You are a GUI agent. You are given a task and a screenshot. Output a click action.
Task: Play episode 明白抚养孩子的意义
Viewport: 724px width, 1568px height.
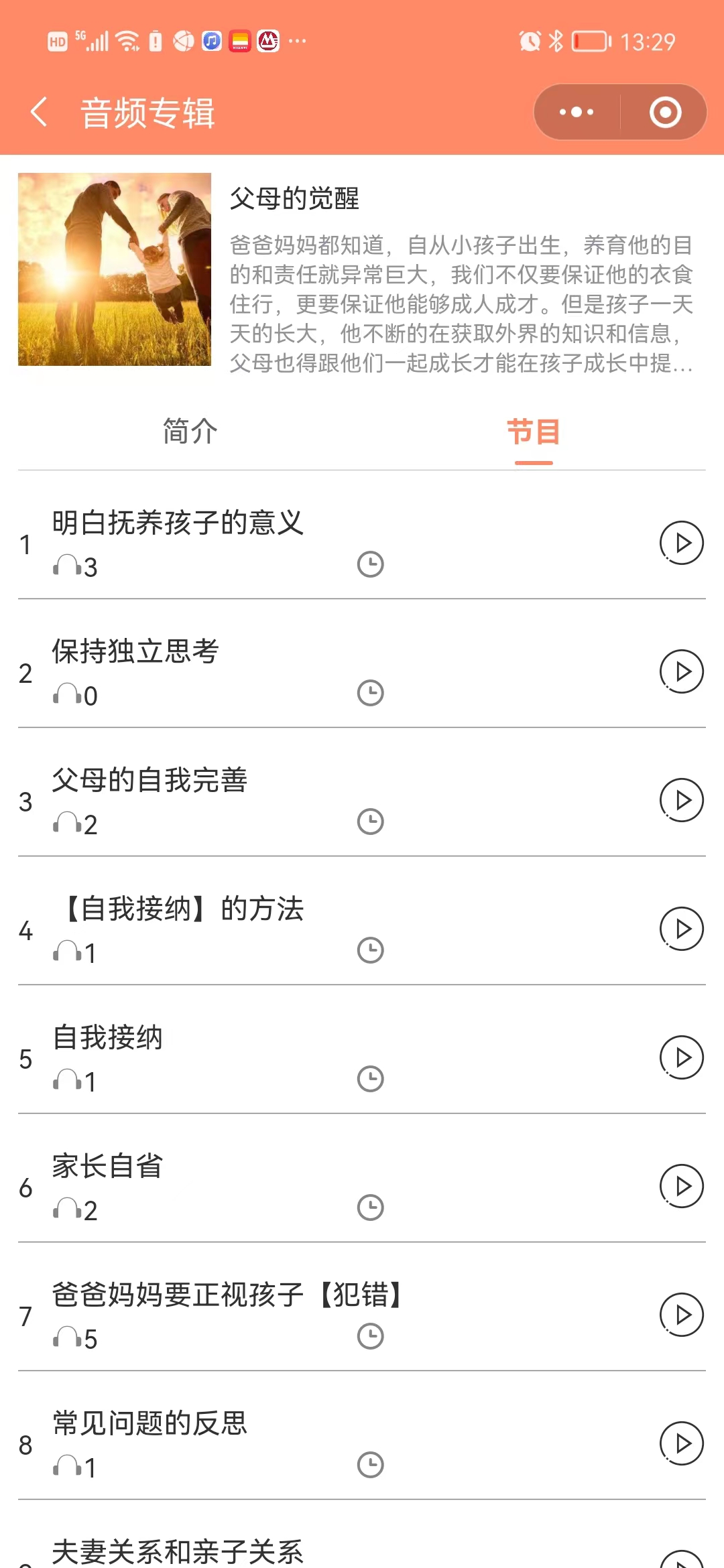[681, 543]
